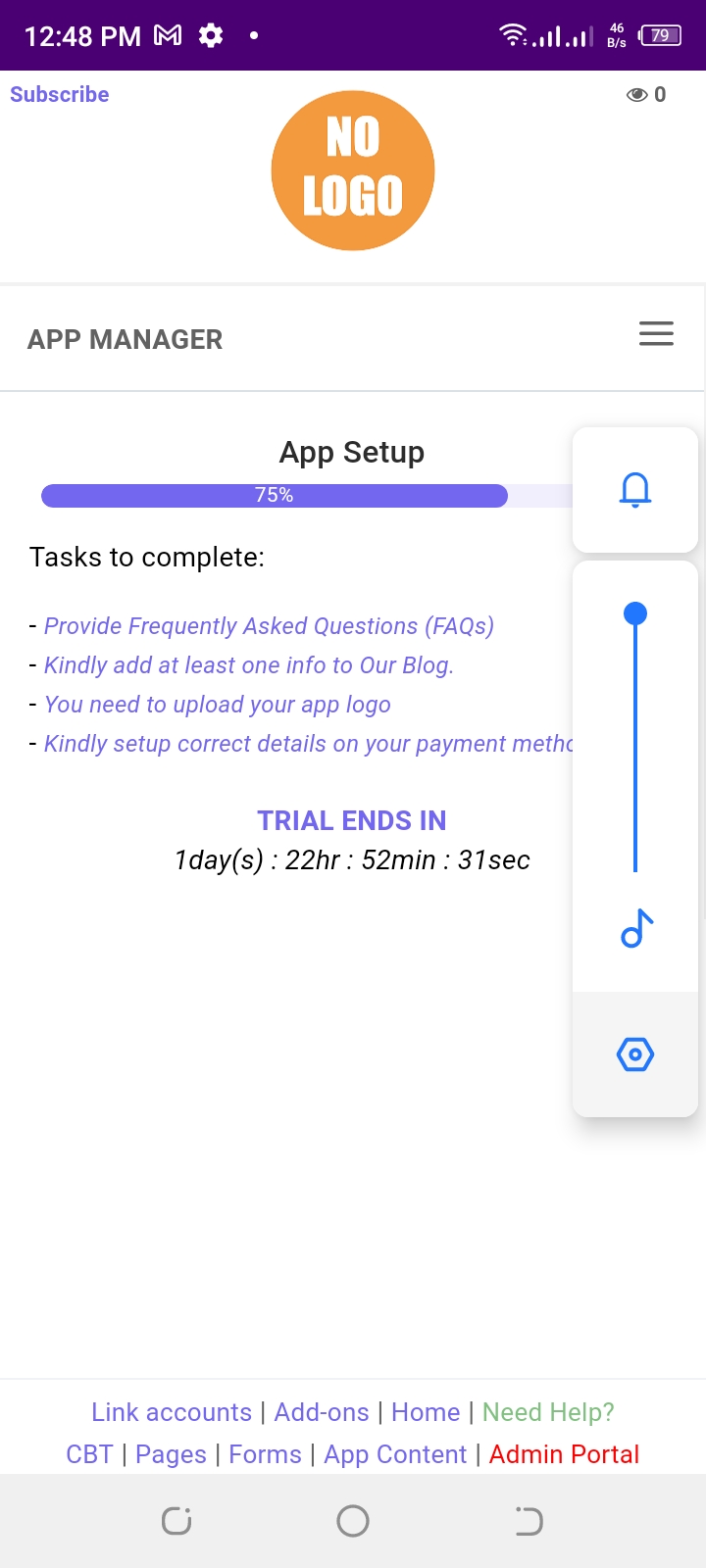The image size is (706, 1568).
Task: Go to Home link
Action: 426,1412
